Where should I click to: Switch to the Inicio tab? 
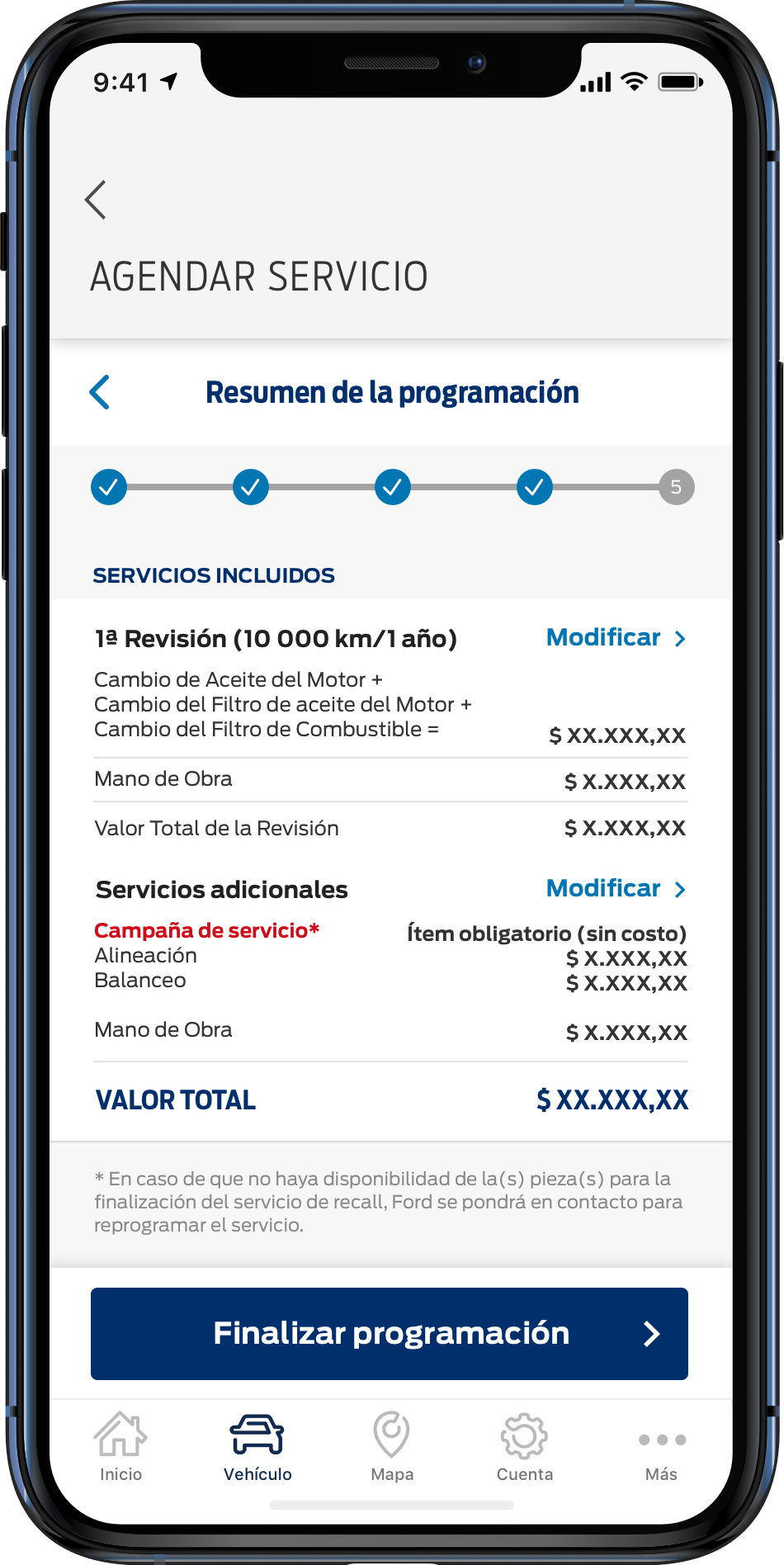tap(120, 1448)
